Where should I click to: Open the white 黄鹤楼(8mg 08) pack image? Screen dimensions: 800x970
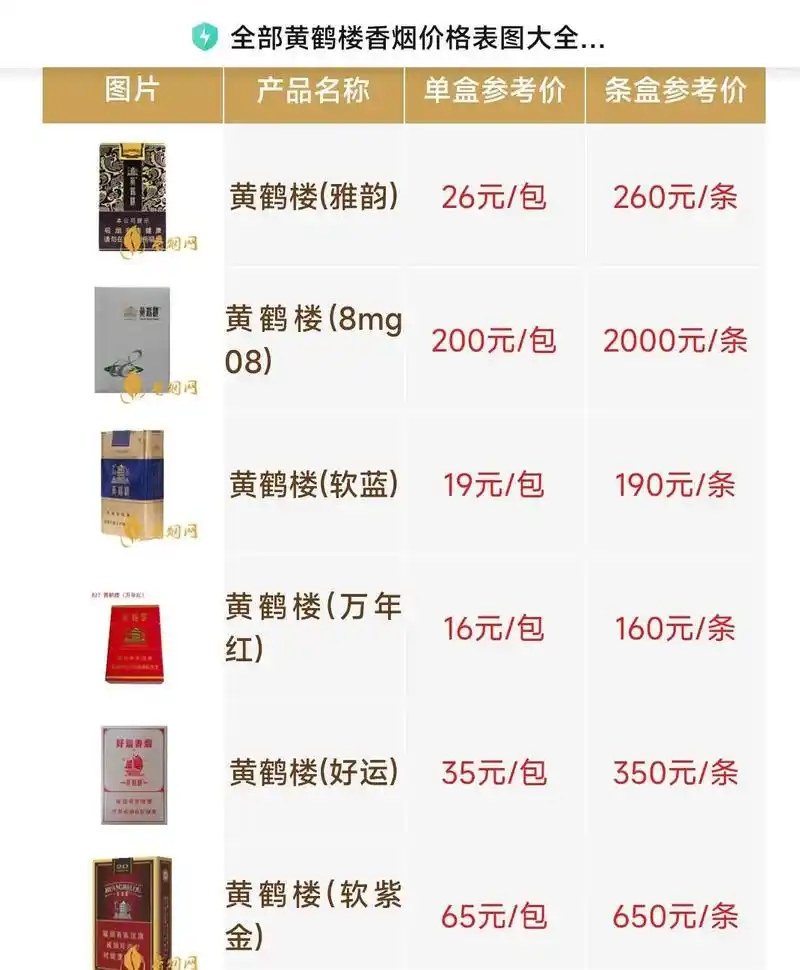(130, 338)
